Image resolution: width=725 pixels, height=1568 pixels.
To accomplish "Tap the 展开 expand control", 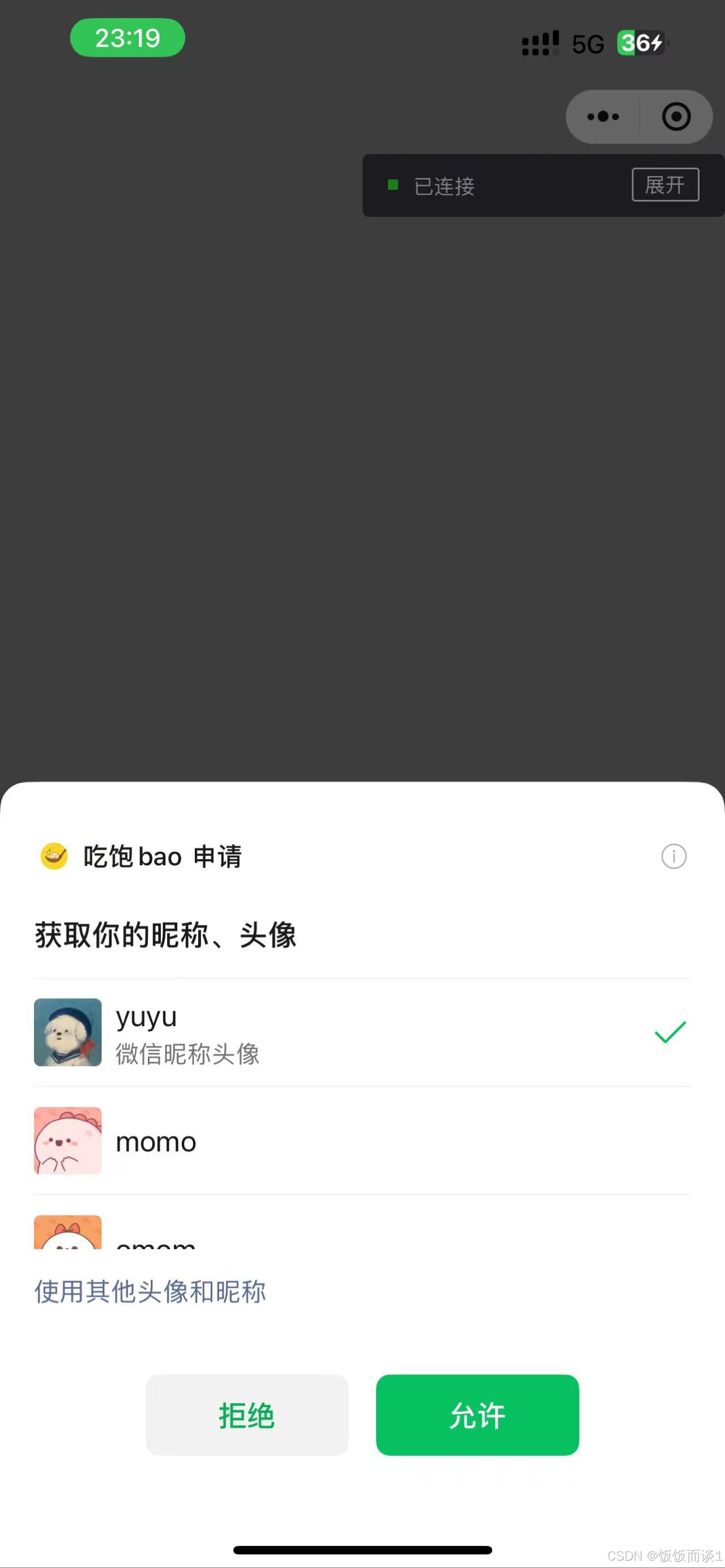I will coord(665,185).
